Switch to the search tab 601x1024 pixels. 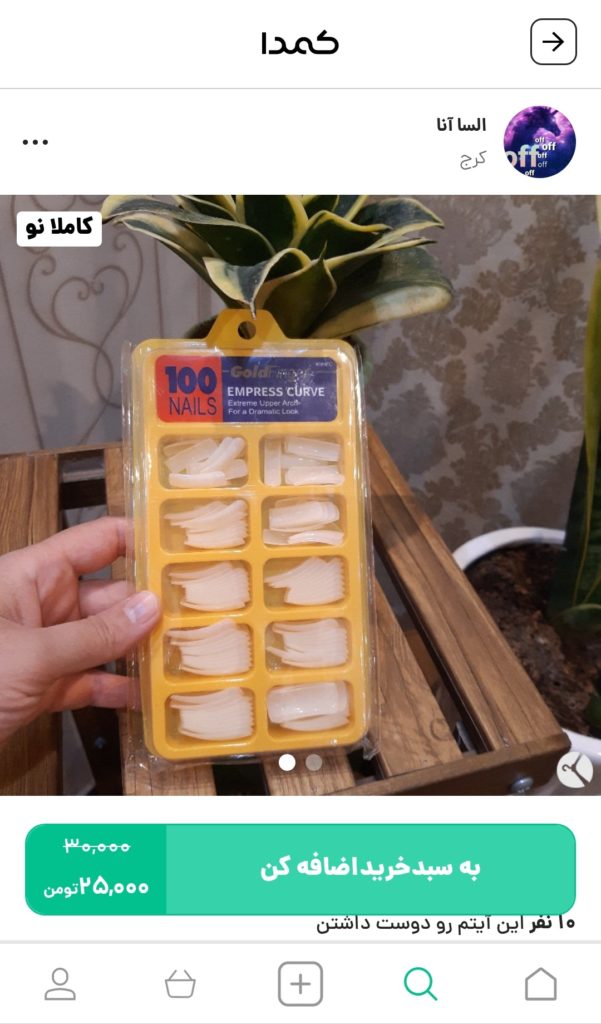(420, 984)
